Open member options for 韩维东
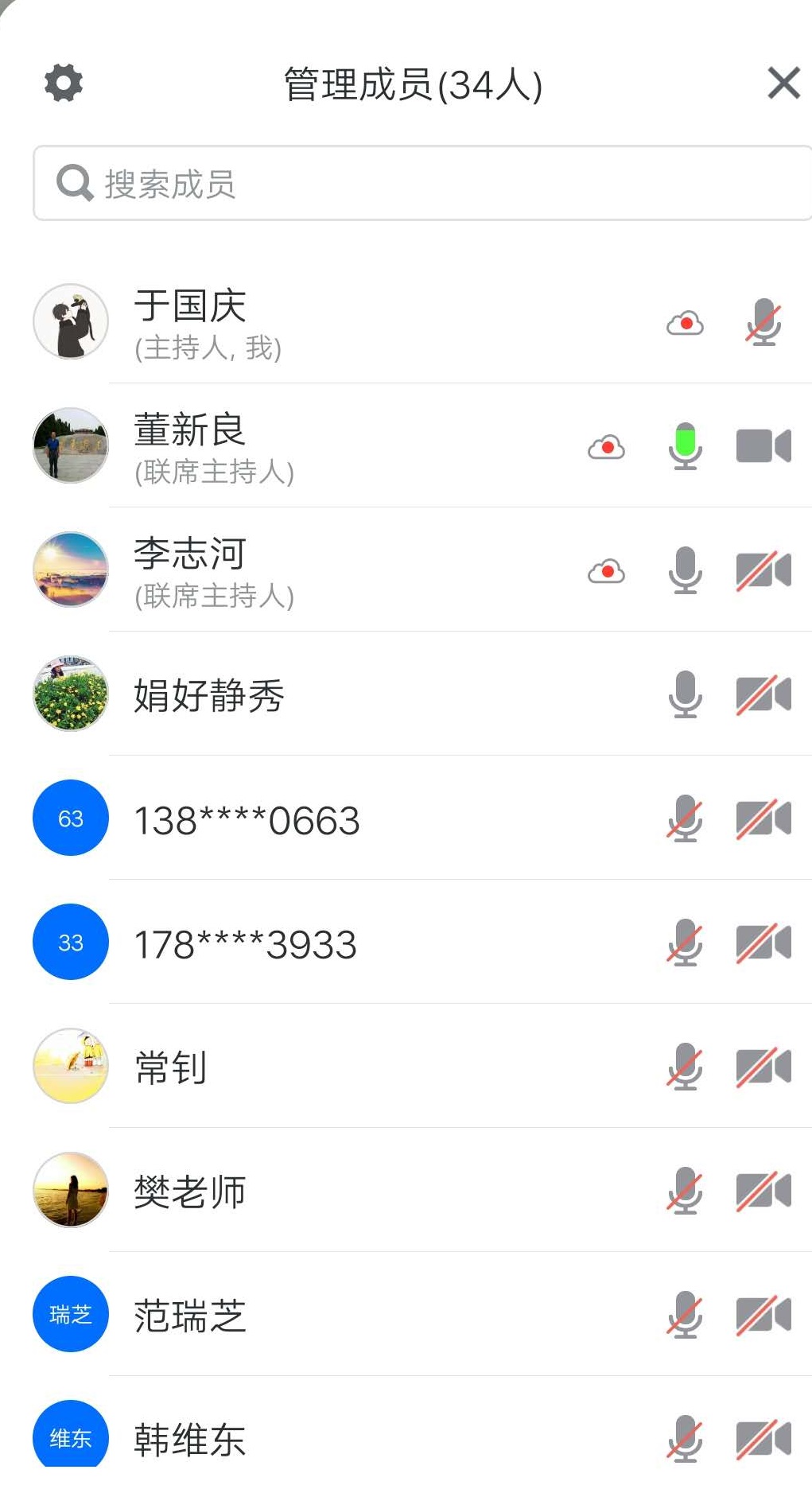The height and width of the screenshot is (1489, 812). pyautogui.click(x=189, y=1439)
